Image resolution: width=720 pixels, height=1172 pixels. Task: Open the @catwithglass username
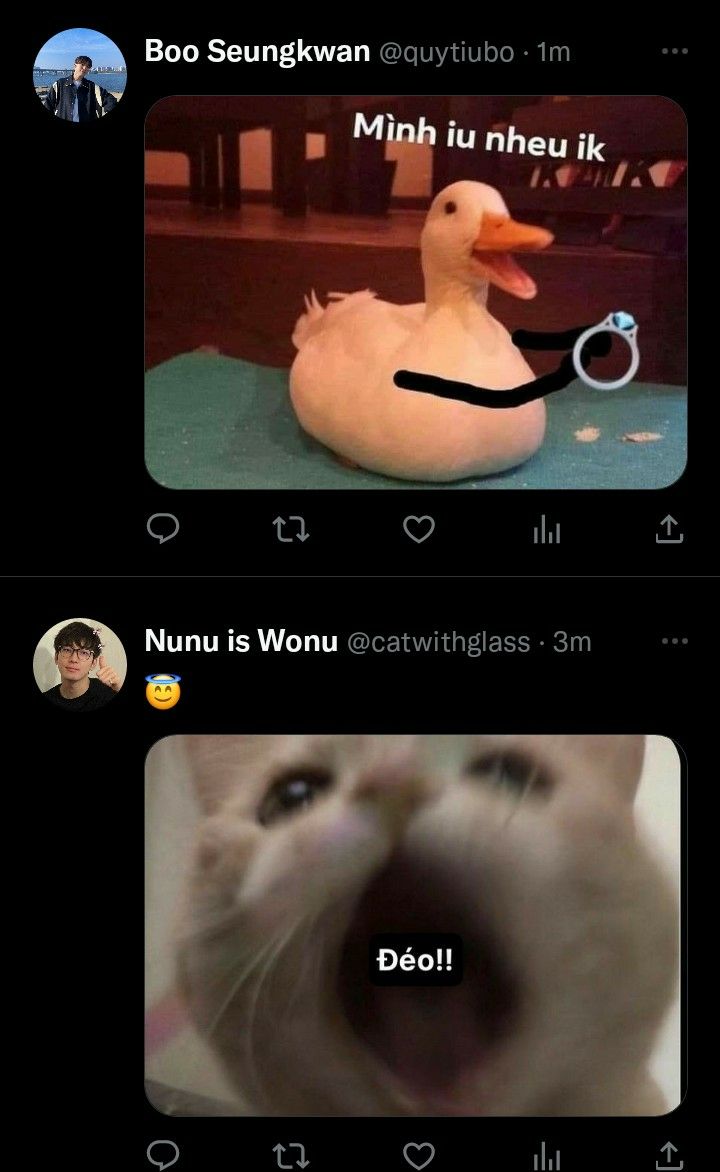pos(439,642)
